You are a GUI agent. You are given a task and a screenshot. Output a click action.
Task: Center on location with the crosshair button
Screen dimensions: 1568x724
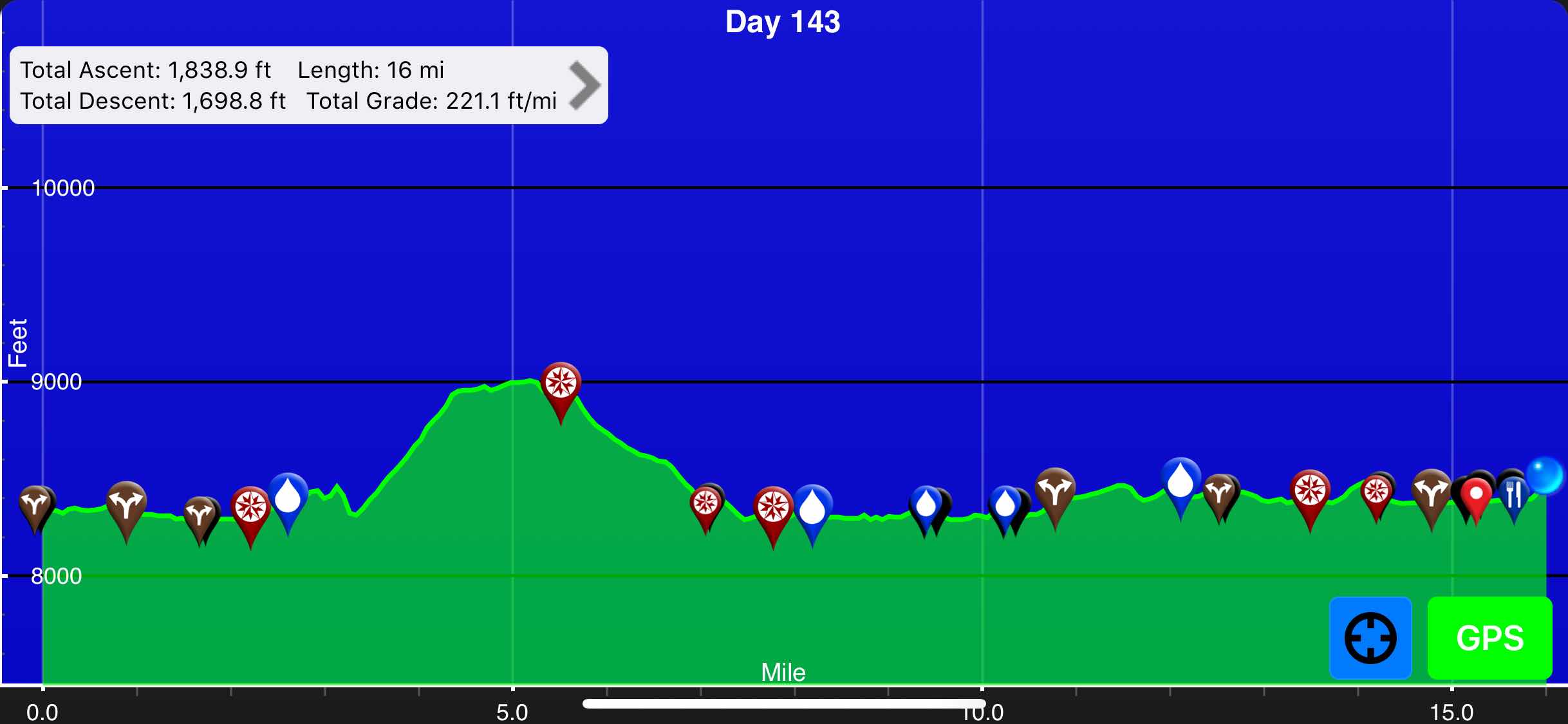click(1370, 638)
